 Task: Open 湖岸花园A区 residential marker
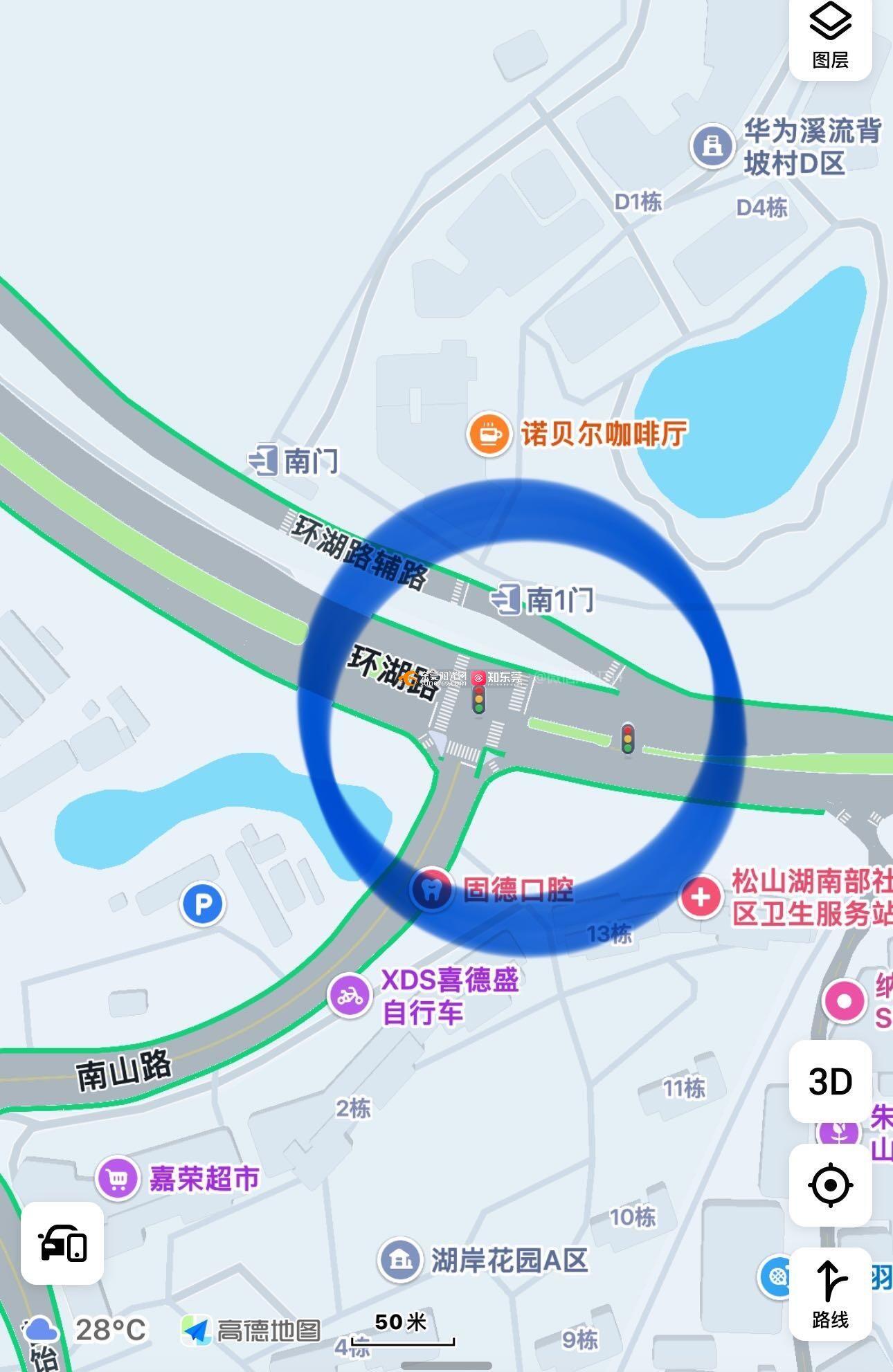400,1259
